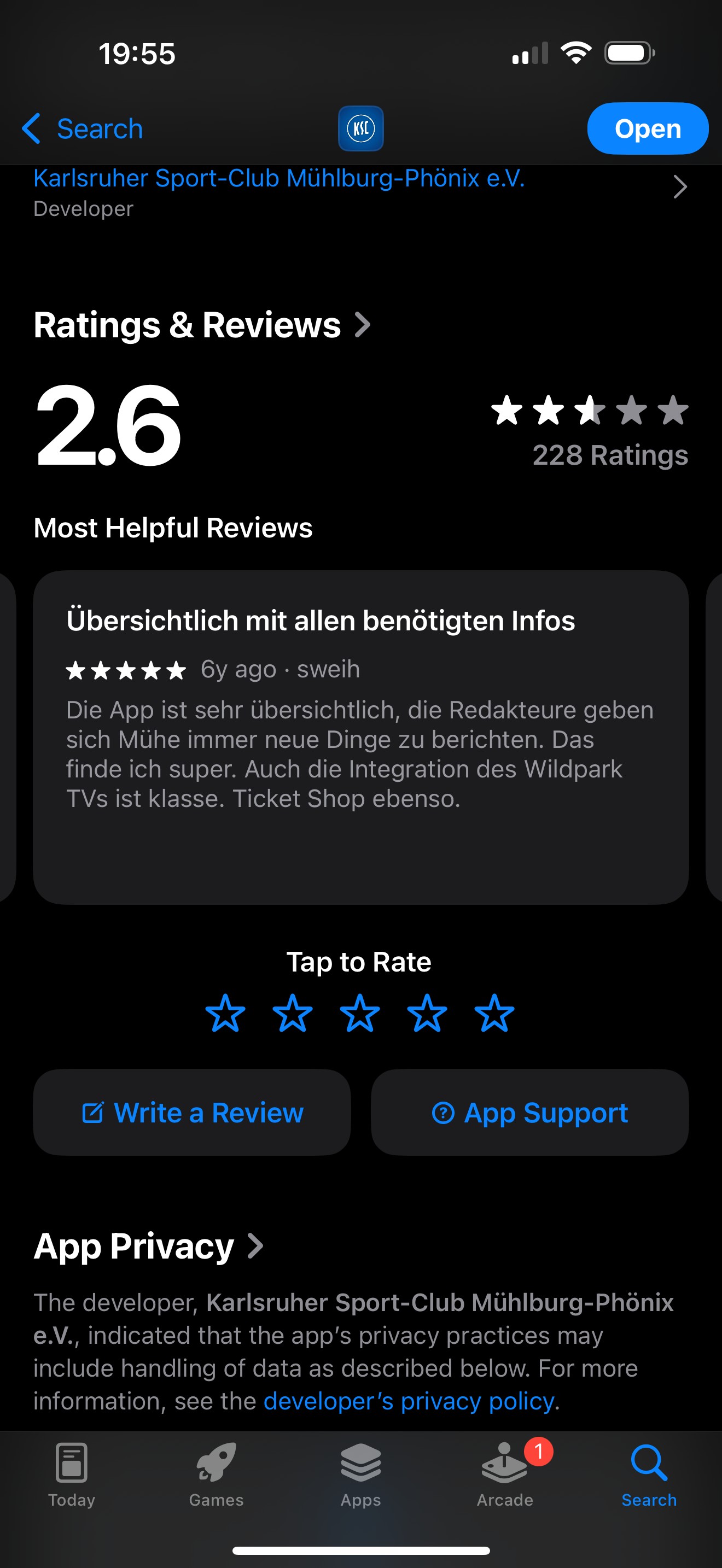
Task: Switch to the Today tab
Action: click(x=72, y=1475)
